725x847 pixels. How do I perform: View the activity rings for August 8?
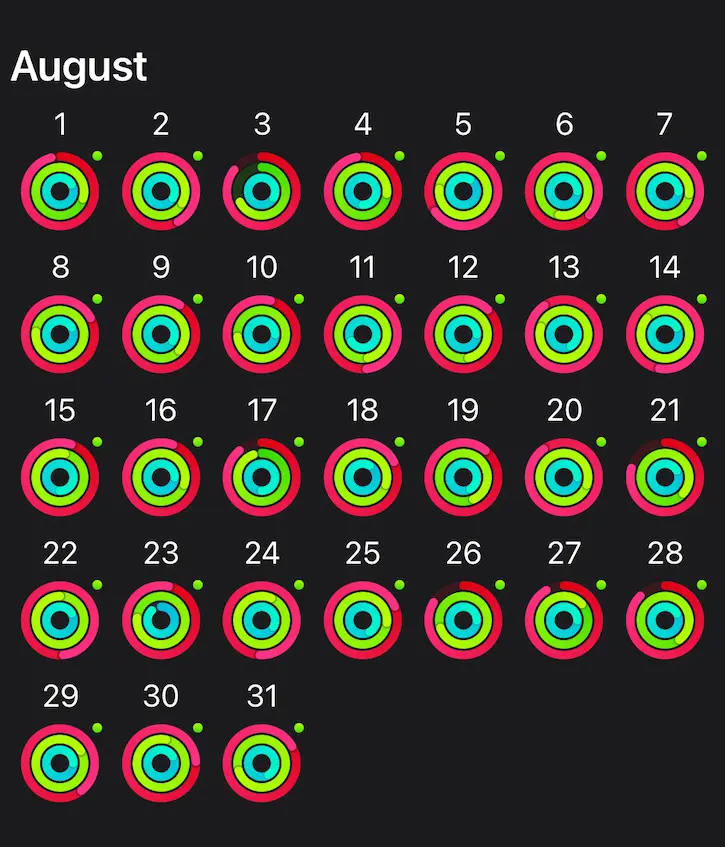tap(60, 333)
